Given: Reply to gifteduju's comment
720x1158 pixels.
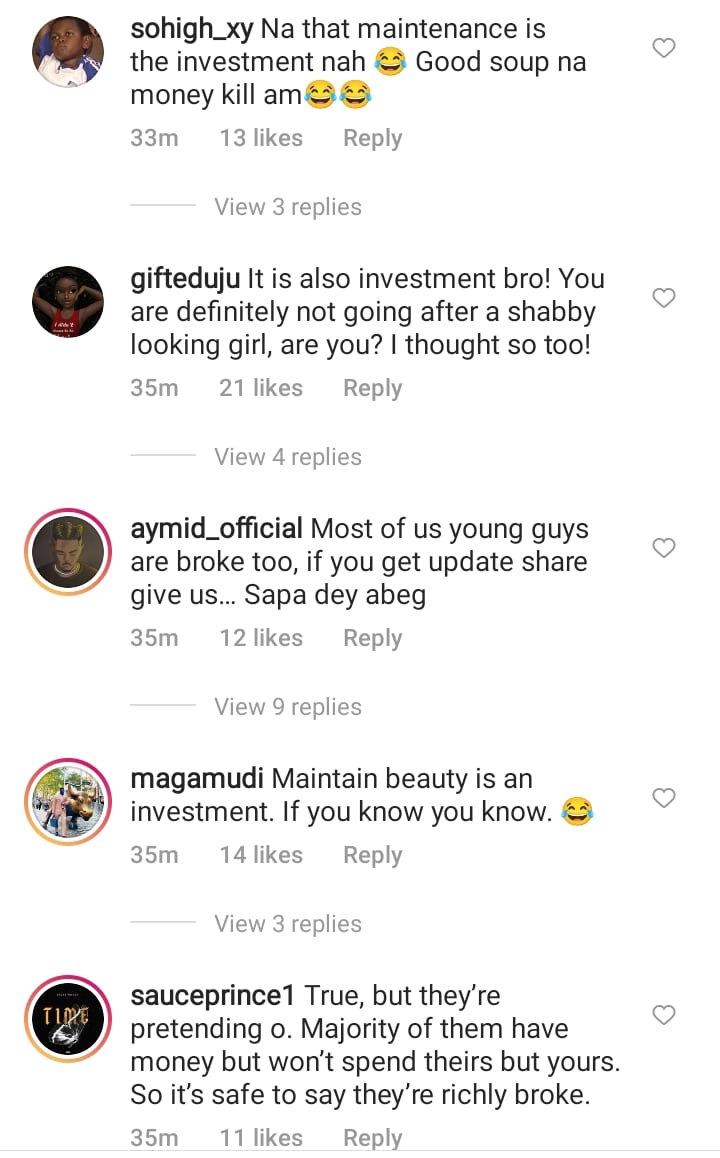Looking at the screenshot, I should pyautogui.click(x=372, y=388).
